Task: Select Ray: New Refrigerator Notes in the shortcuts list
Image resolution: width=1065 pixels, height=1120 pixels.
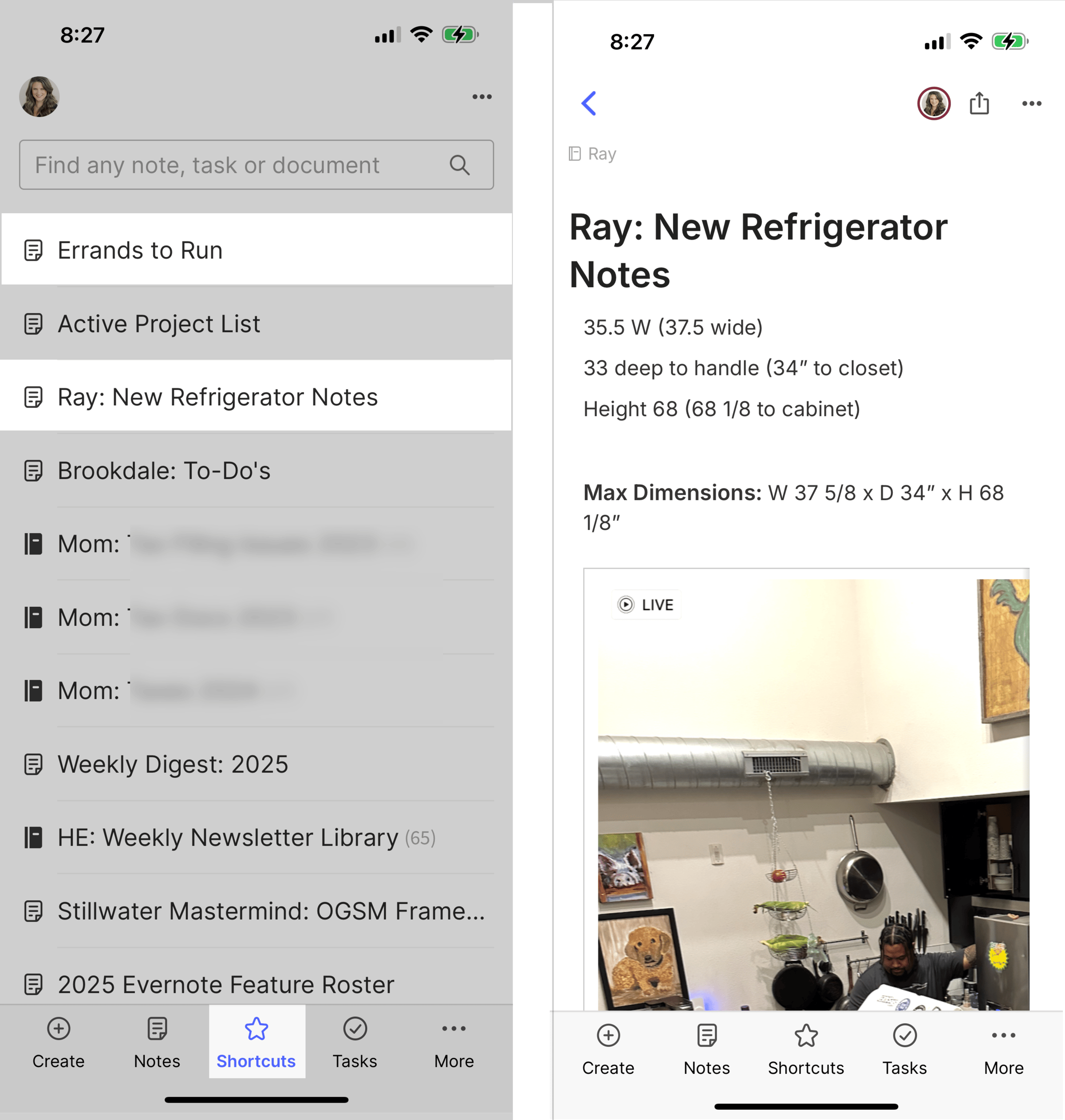Action: 256,397
